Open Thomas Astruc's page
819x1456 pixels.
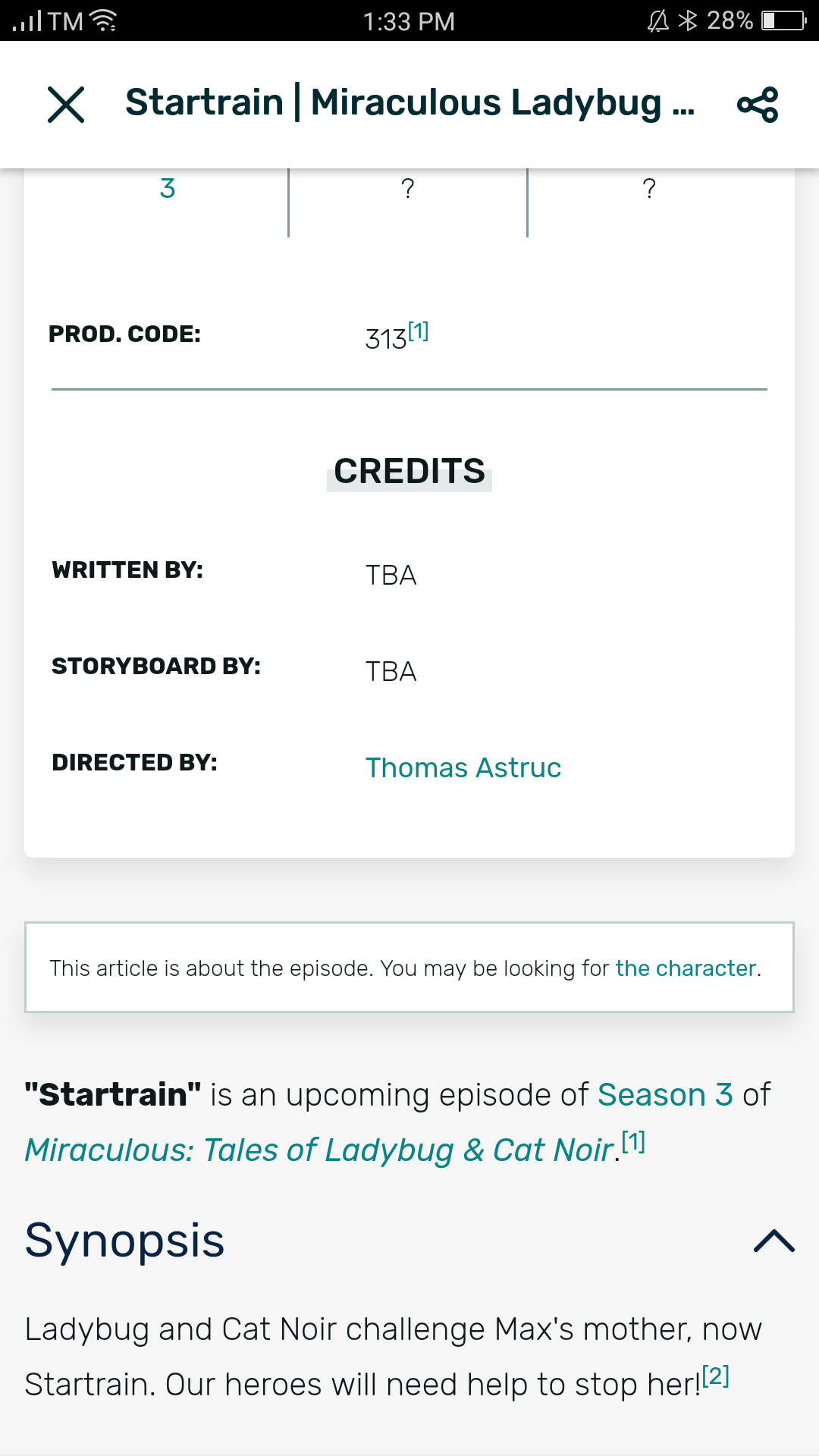463,767
